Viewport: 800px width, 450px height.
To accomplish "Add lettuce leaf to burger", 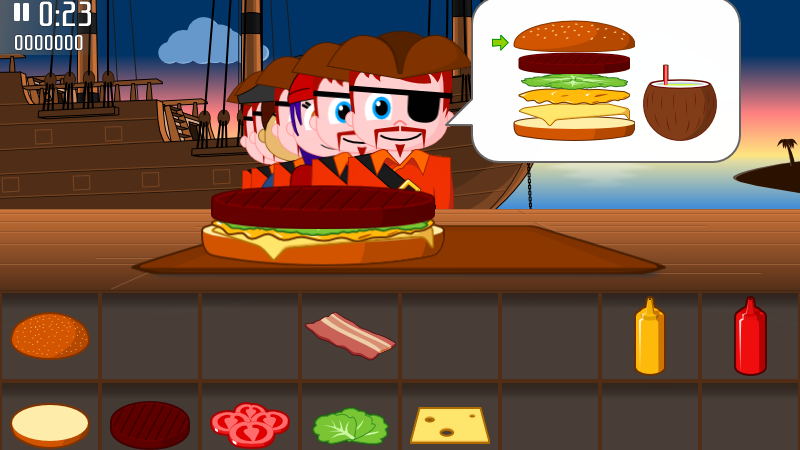I will (x=350, y=426).
